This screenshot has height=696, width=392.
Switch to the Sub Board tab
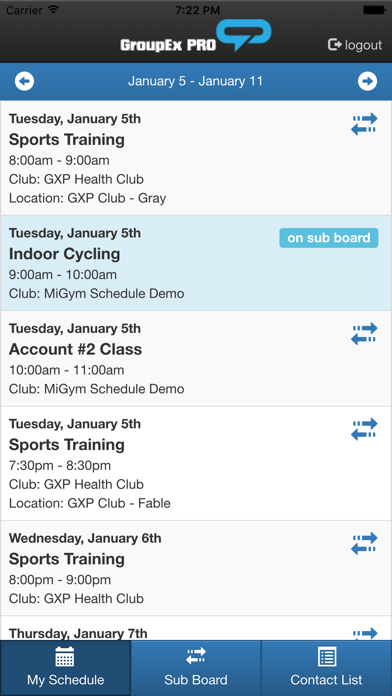click(196, 668)
